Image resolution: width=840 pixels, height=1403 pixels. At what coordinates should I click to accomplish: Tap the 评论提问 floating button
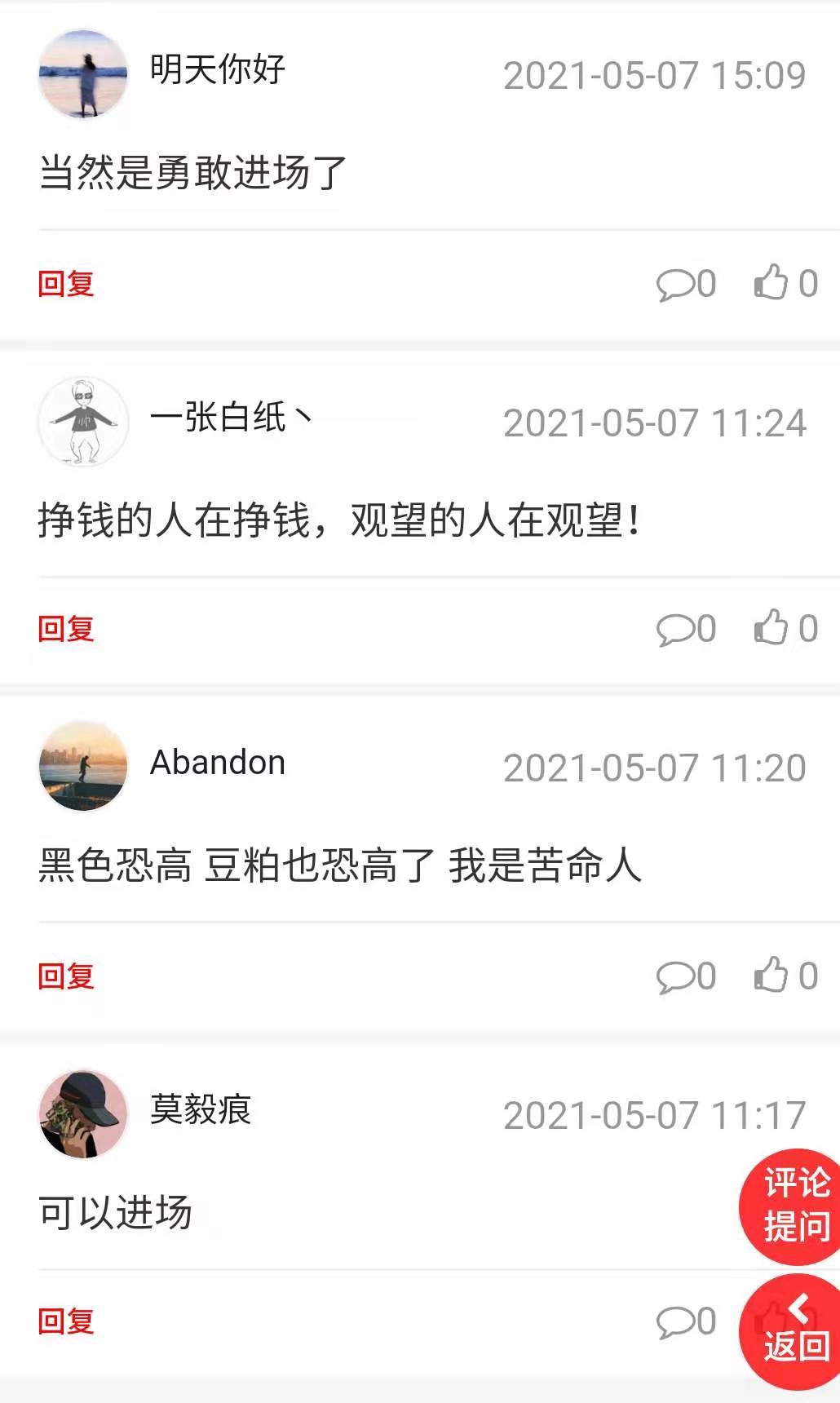pos(793,1205)
